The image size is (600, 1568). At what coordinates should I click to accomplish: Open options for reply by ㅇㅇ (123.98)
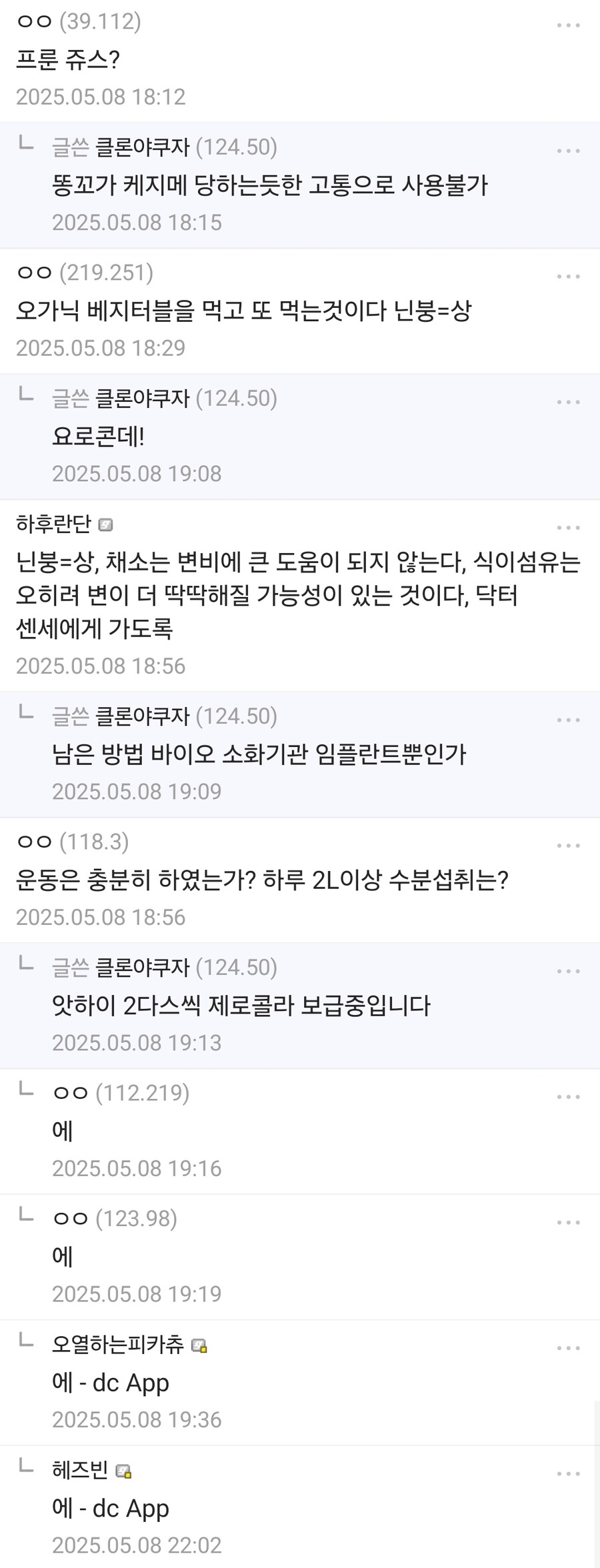[x=568, y=1223]
